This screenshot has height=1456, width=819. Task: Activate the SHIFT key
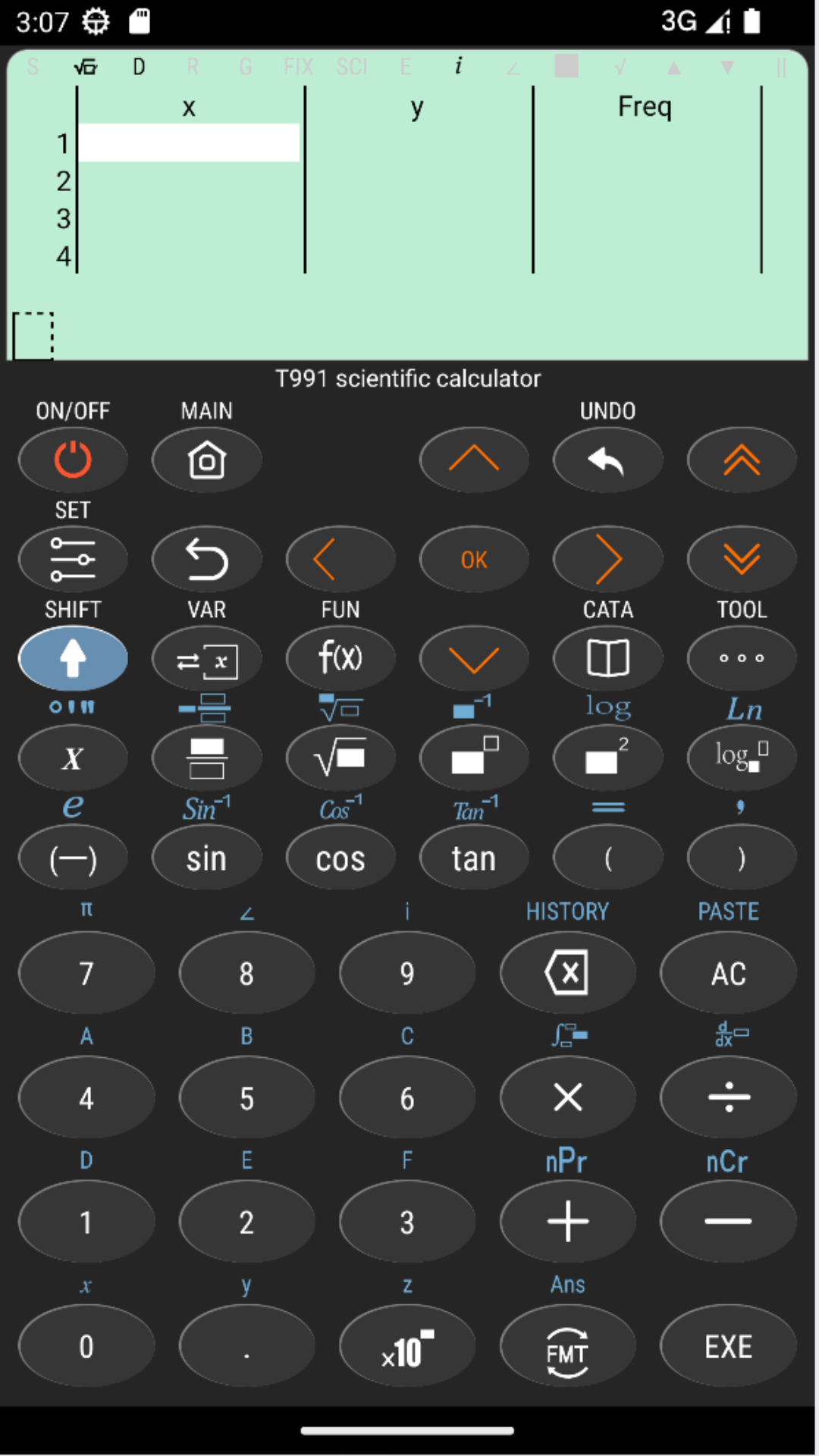pos(73,658)
